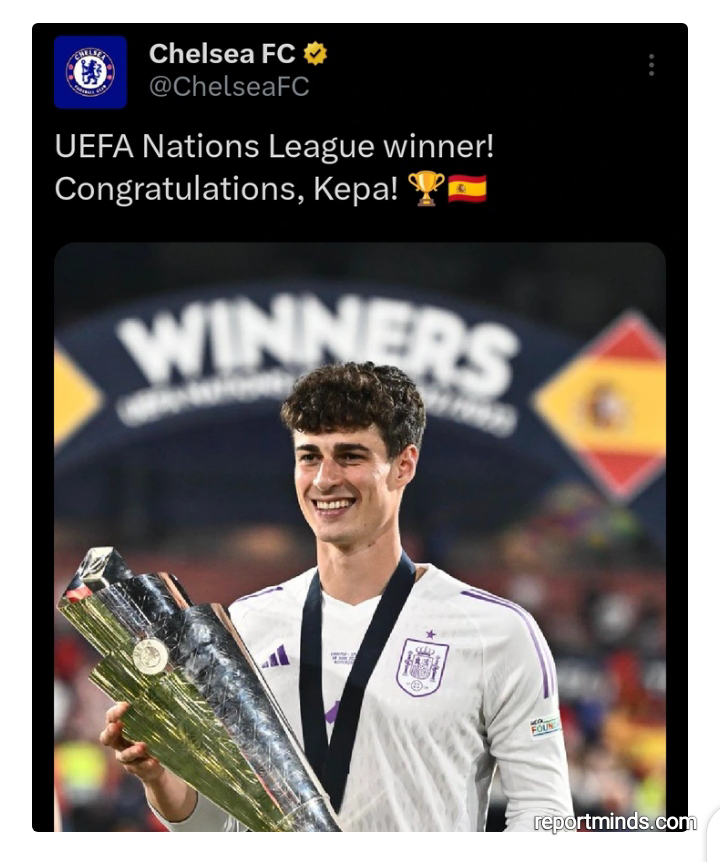720x862 pixels.
Task: Open the @ChelseaFC account handle
Action: pyautogui.click(x=229, y=87)
